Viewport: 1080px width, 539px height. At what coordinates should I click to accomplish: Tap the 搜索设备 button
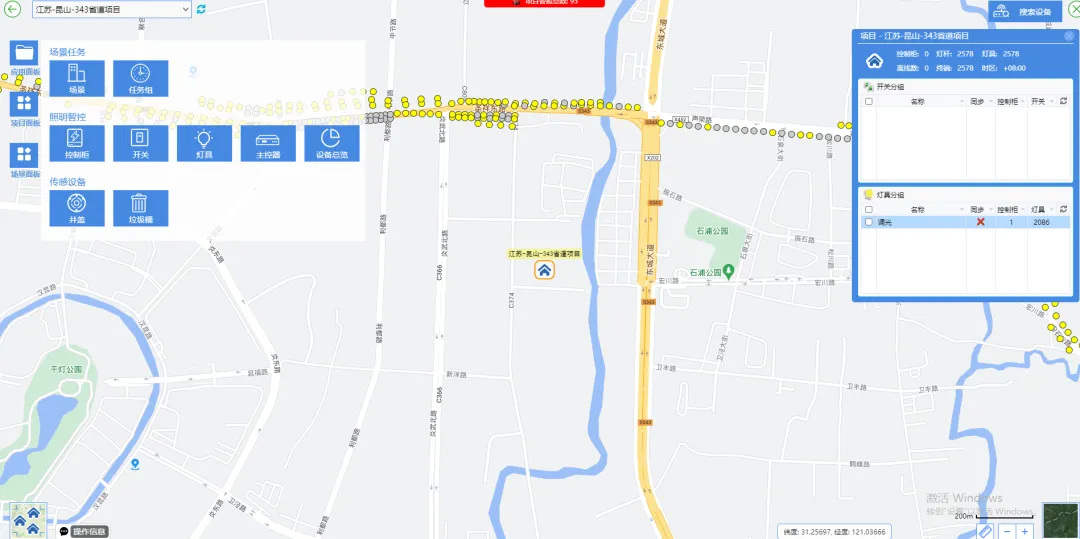(x=1025, y=11)
